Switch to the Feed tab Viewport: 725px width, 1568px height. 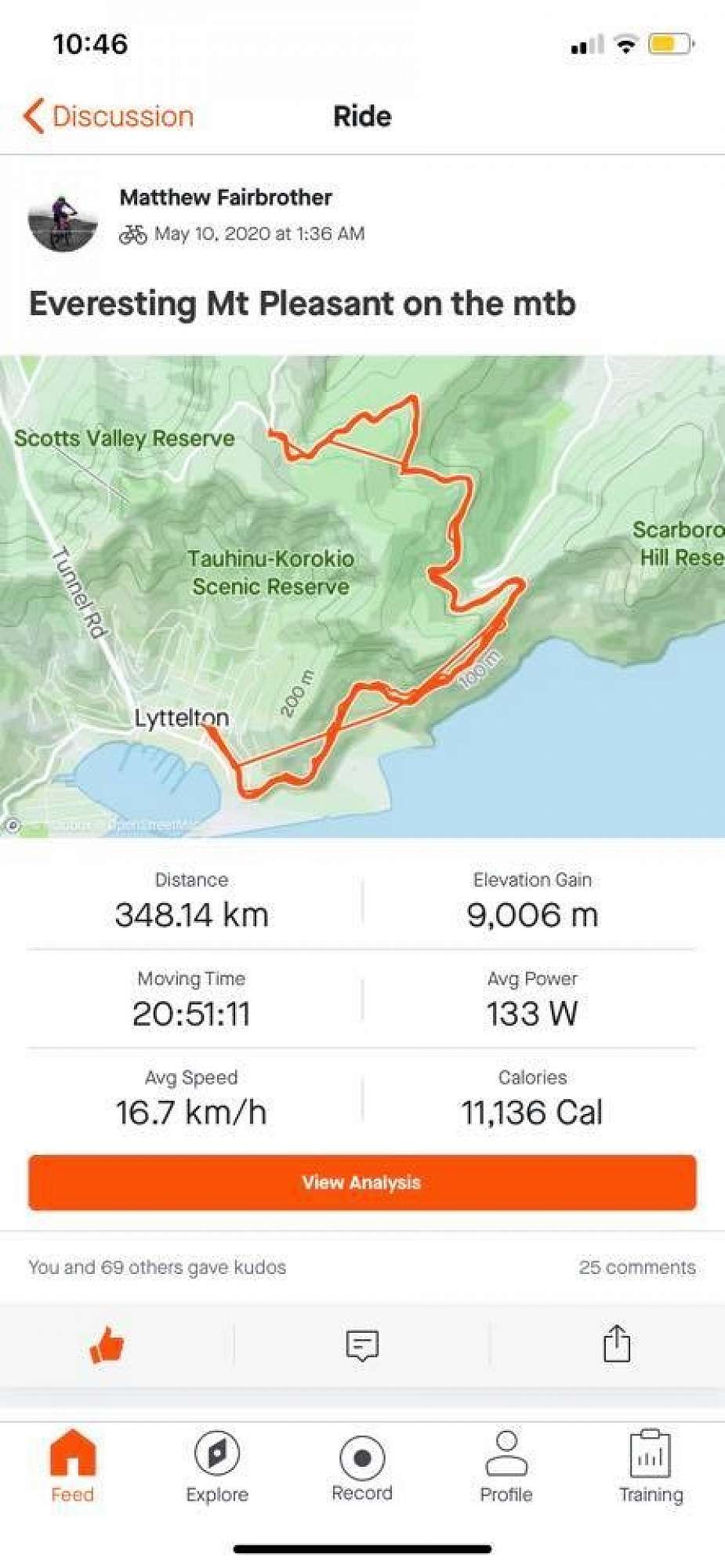(x=72, y=1465)
